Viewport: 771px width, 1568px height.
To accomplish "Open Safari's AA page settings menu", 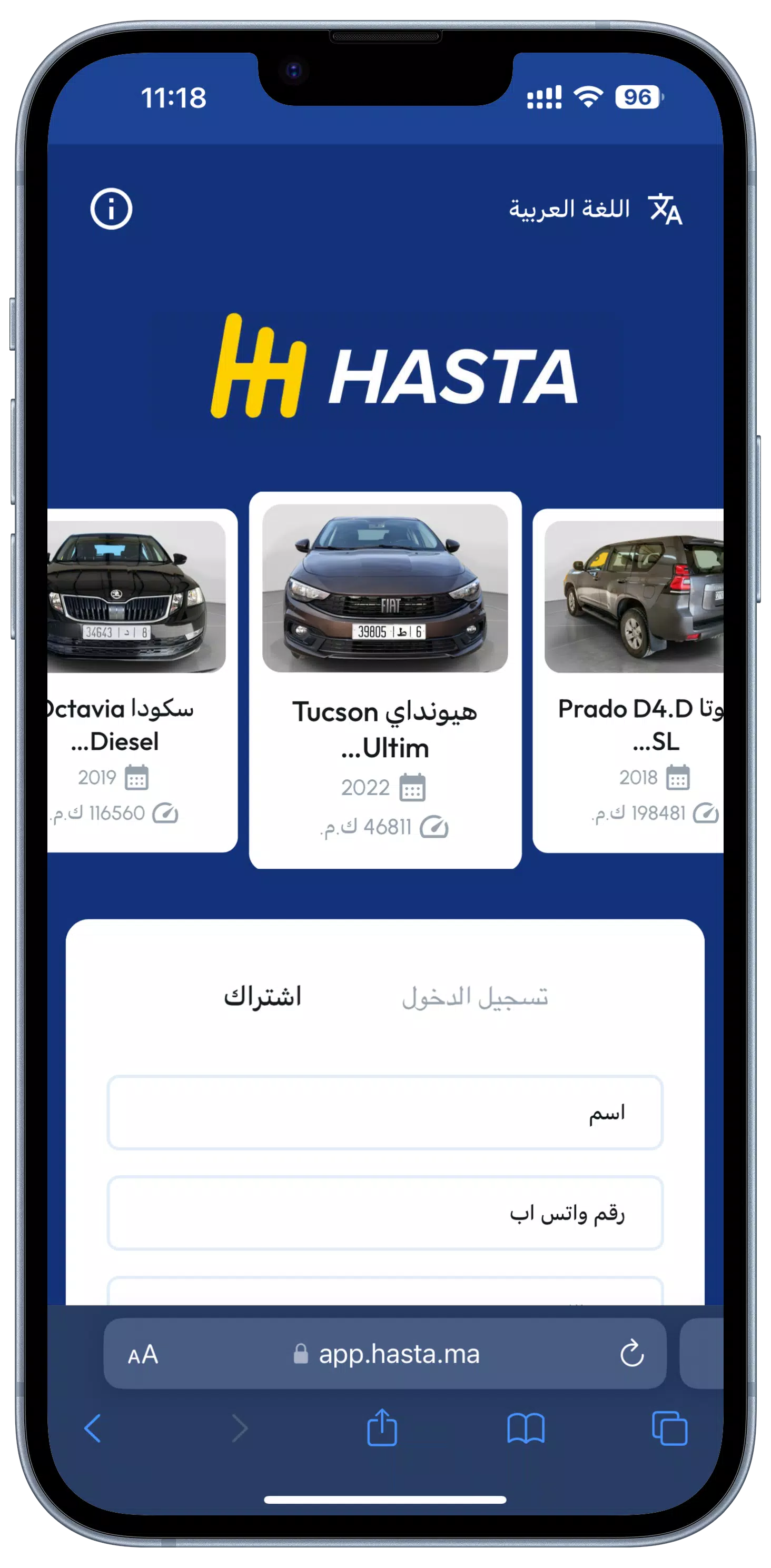I will (x=143, y=1354).
